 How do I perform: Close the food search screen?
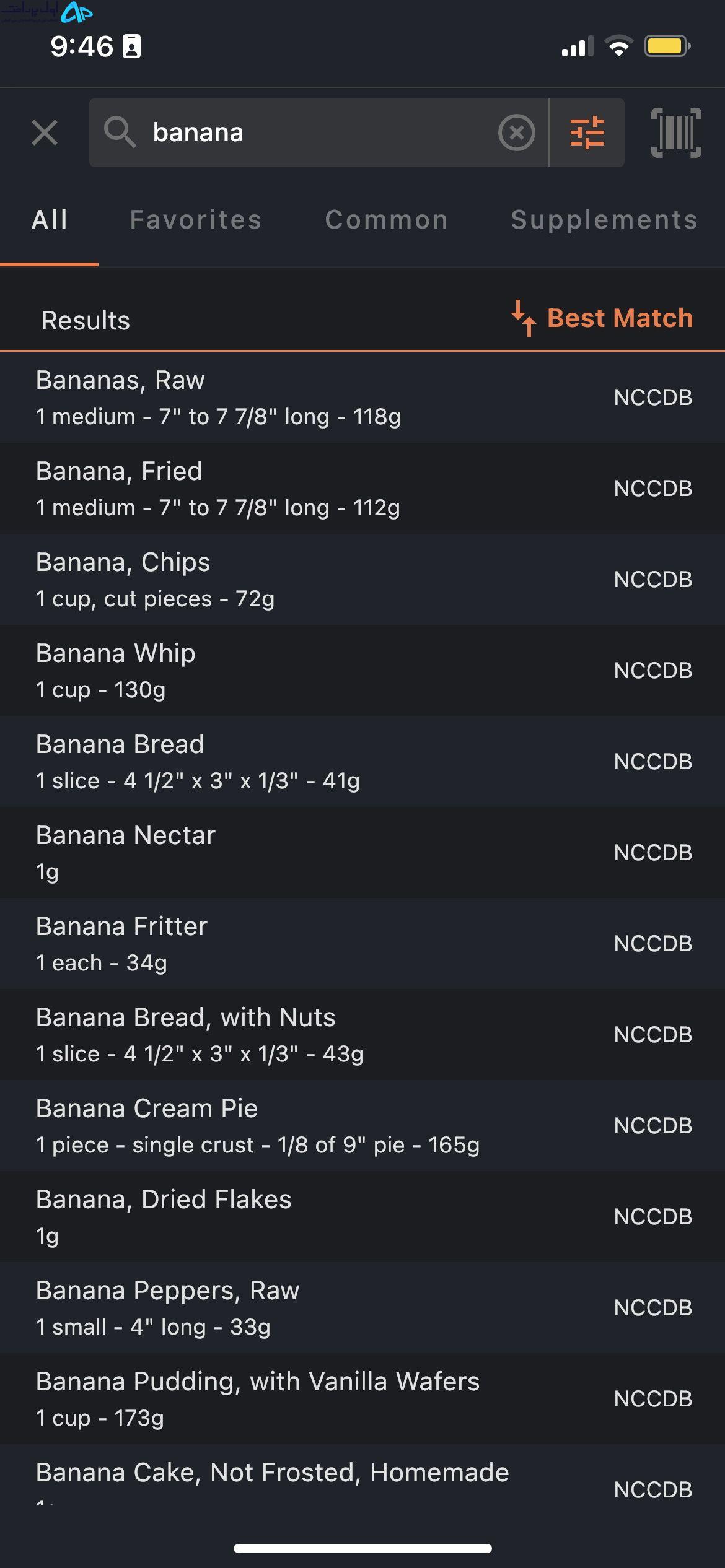point(45,133)
